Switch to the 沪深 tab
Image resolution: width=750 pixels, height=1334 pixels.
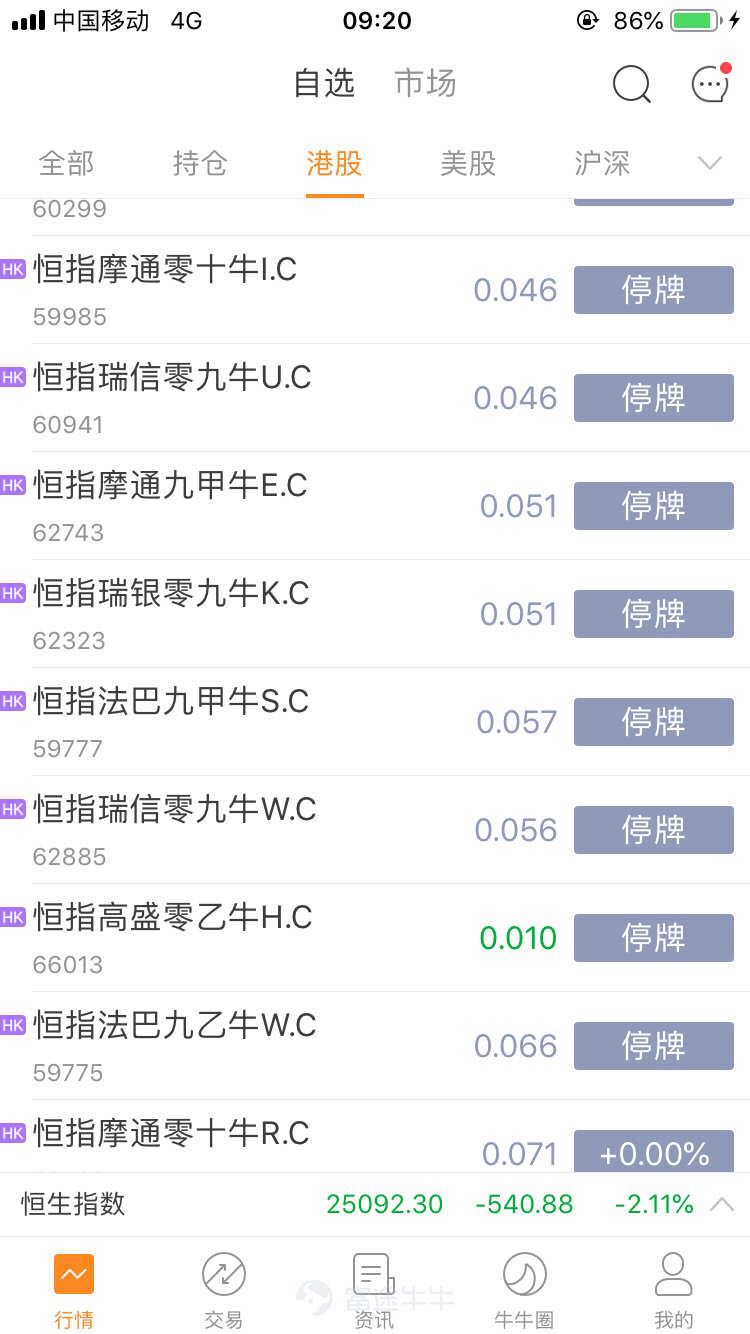(x=602, y=163)
